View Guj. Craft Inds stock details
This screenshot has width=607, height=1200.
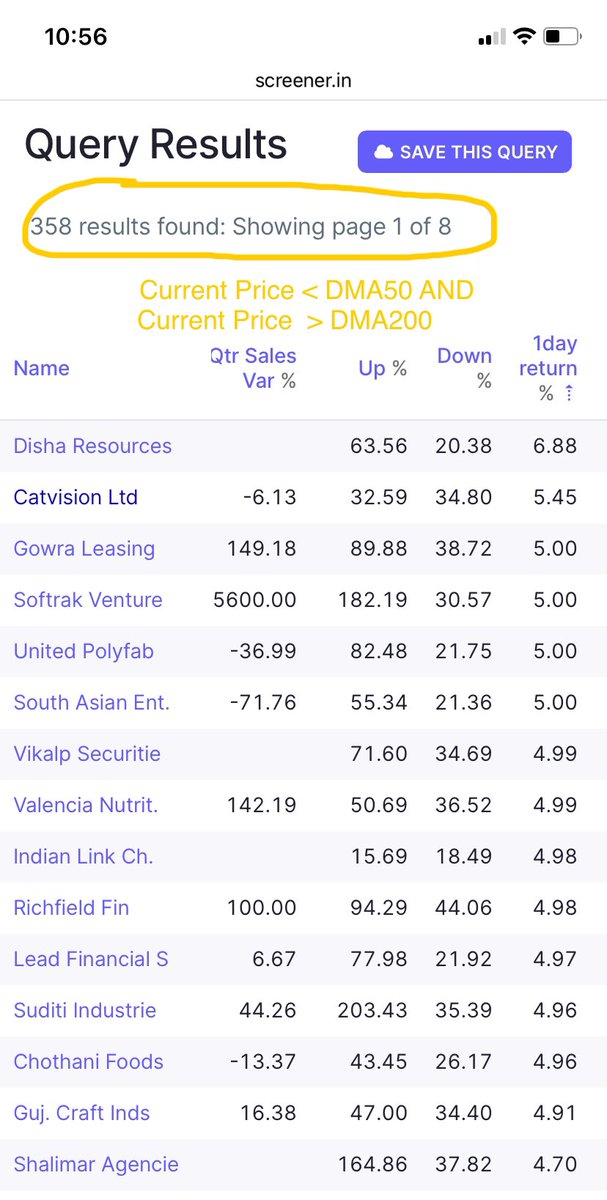click(81, 1113)
